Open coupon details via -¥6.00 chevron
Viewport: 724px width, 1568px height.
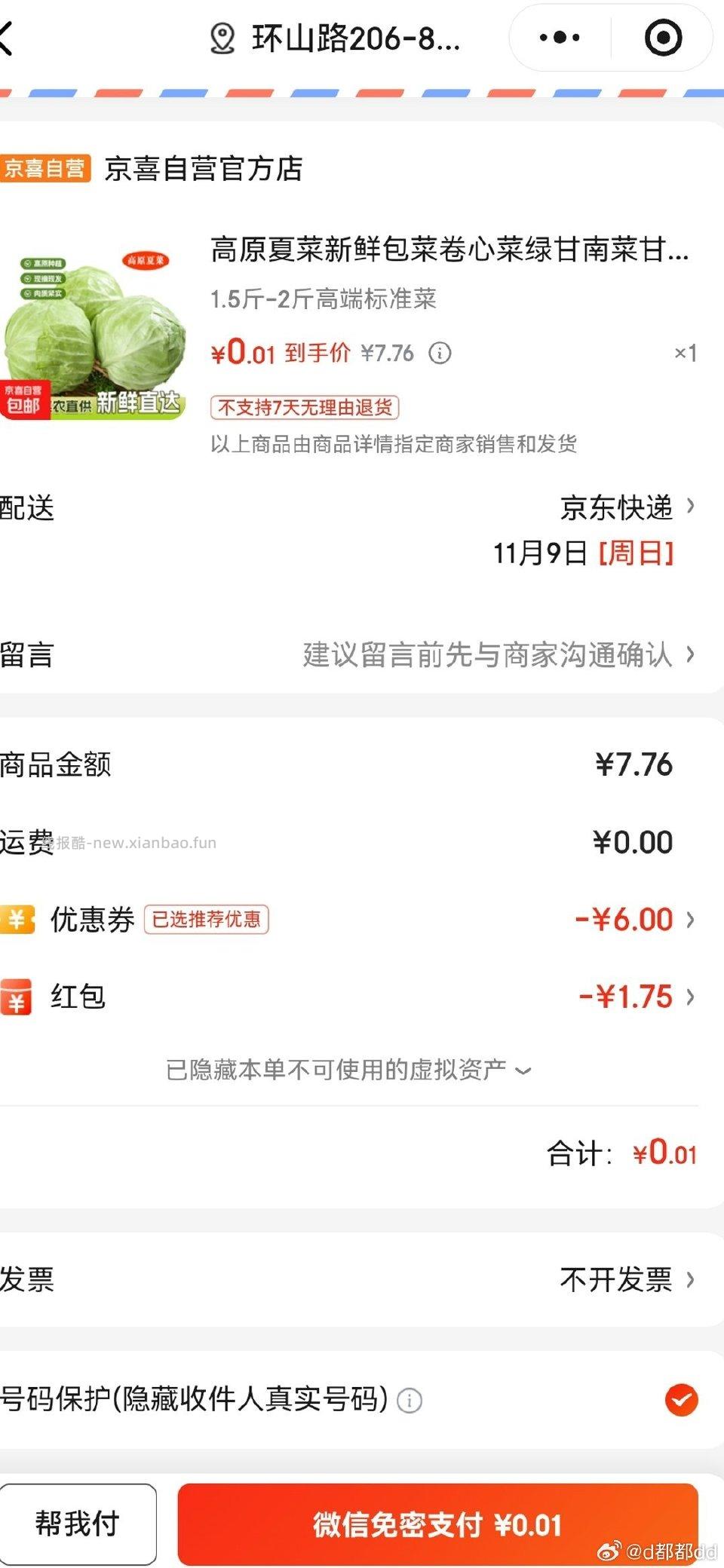pos(690,920)
